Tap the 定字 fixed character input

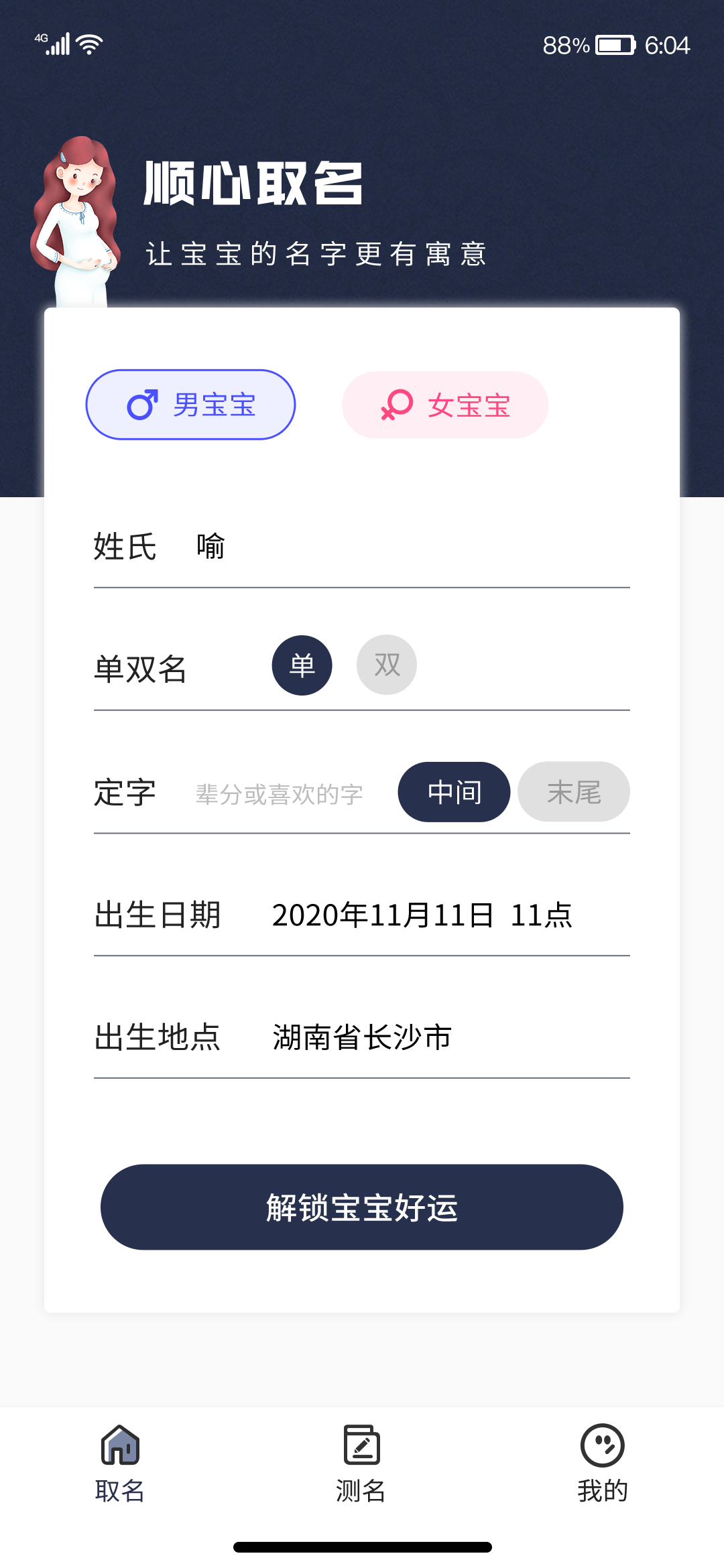tap(280, 794)
